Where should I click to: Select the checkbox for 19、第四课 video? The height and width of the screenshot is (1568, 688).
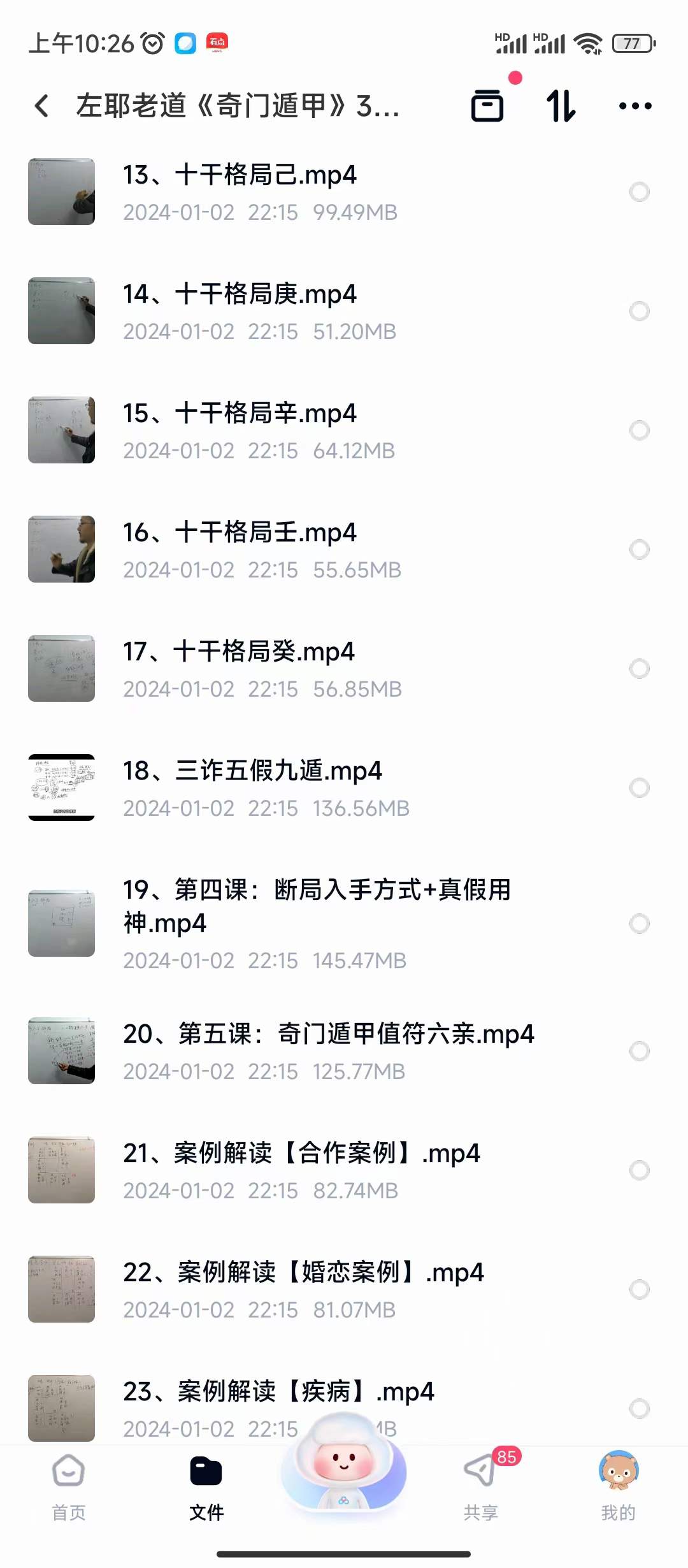coord(639,924)
